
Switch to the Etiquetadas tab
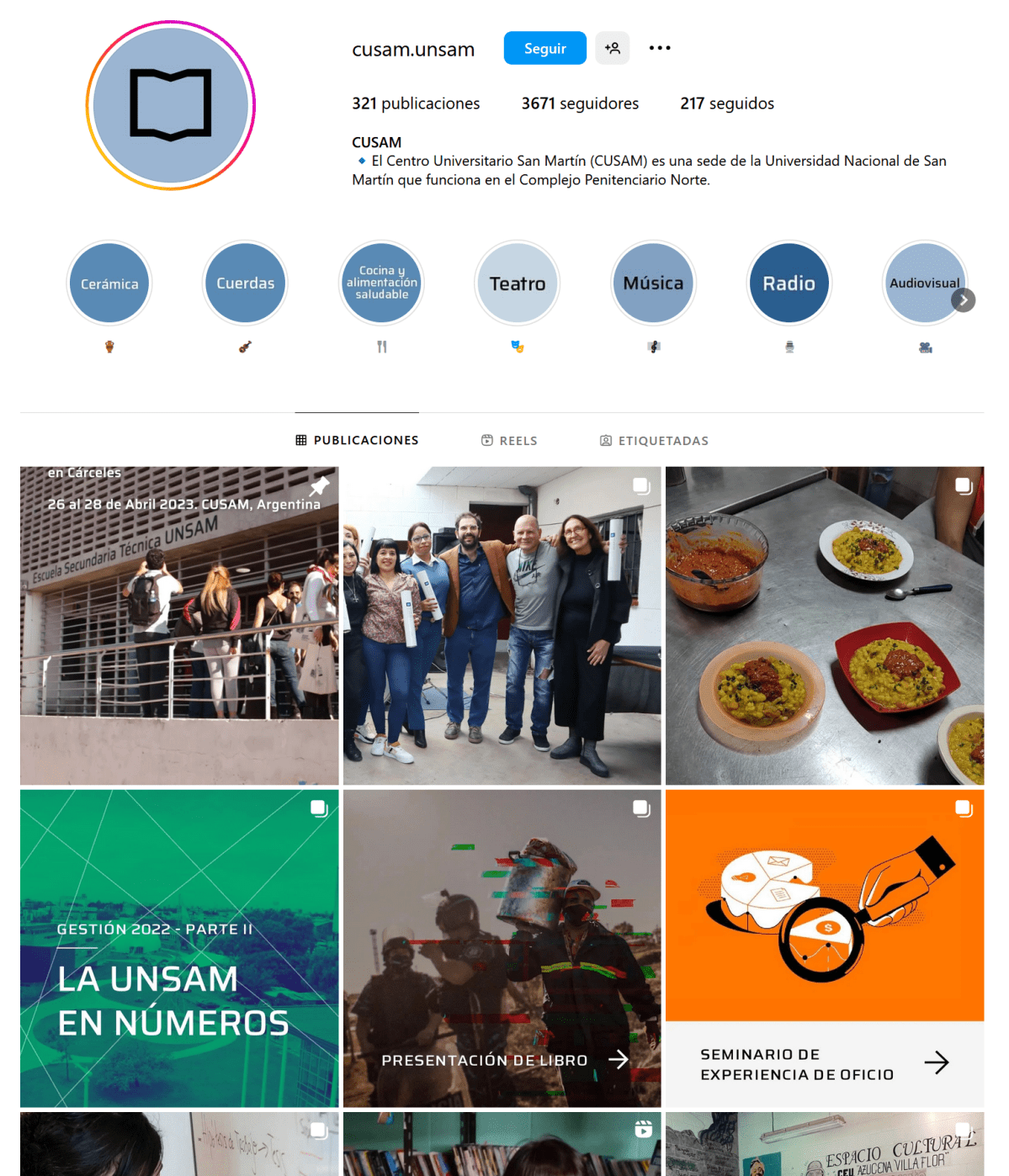click(654, 441)
